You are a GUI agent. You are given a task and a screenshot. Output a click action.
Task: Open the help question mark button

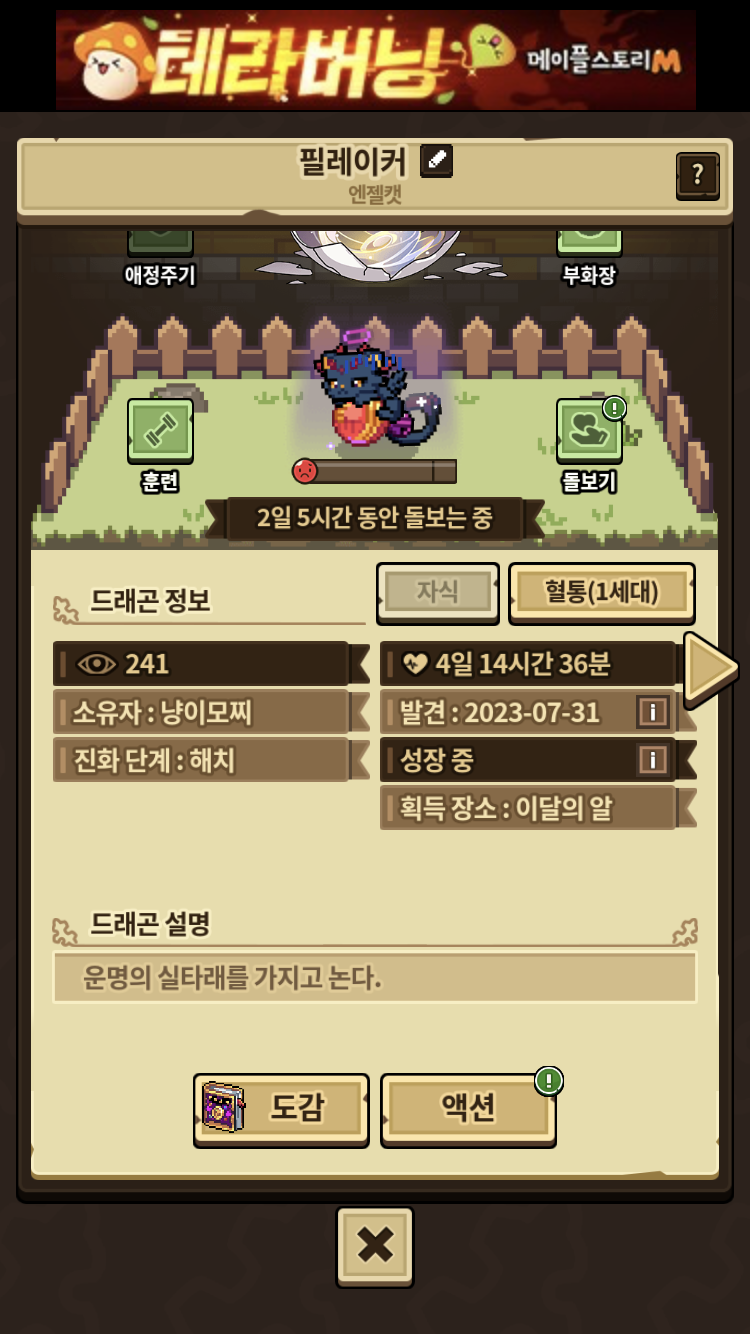click(697, 176)
